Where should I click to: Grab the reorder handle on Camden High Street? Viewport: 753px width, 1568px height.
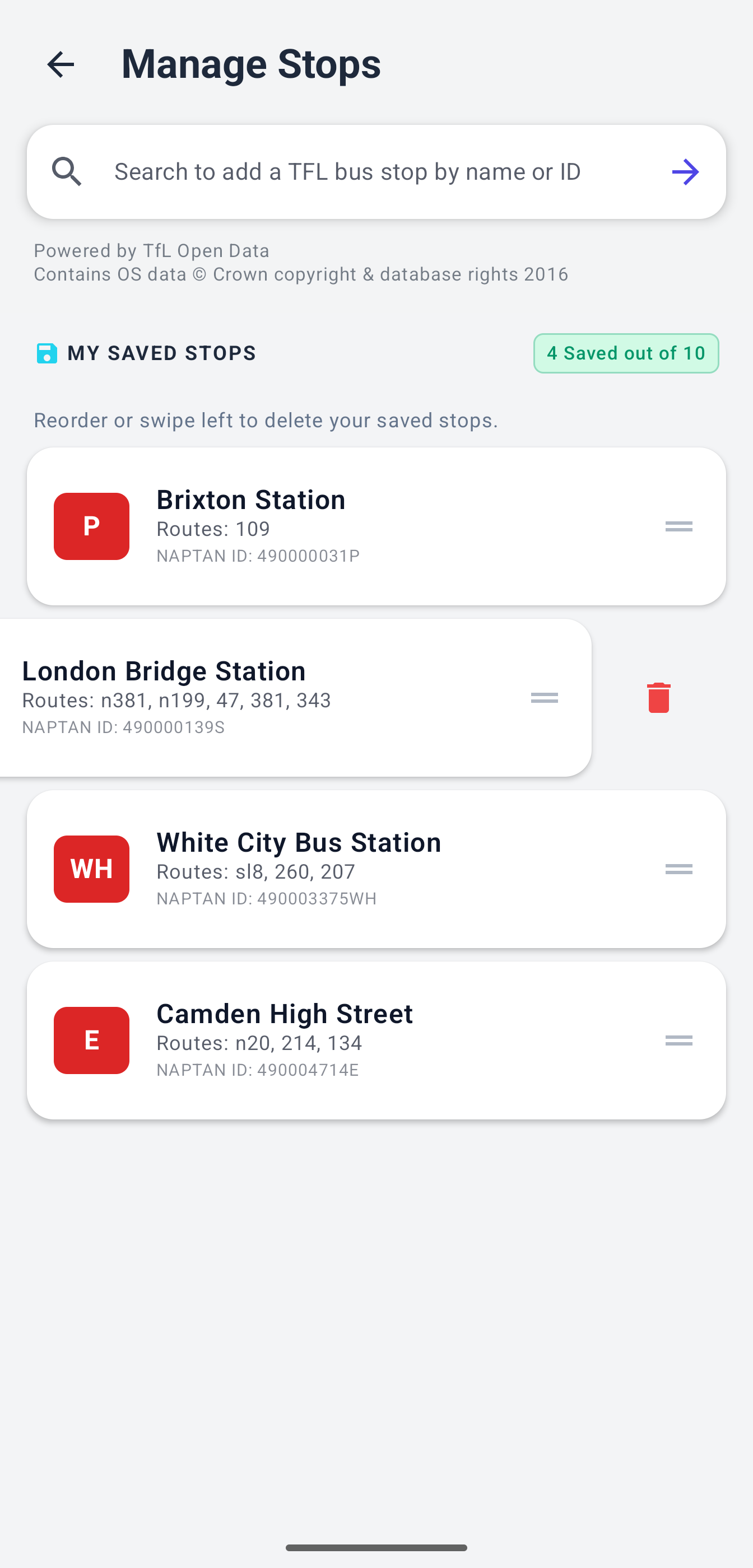[678, 1040]
